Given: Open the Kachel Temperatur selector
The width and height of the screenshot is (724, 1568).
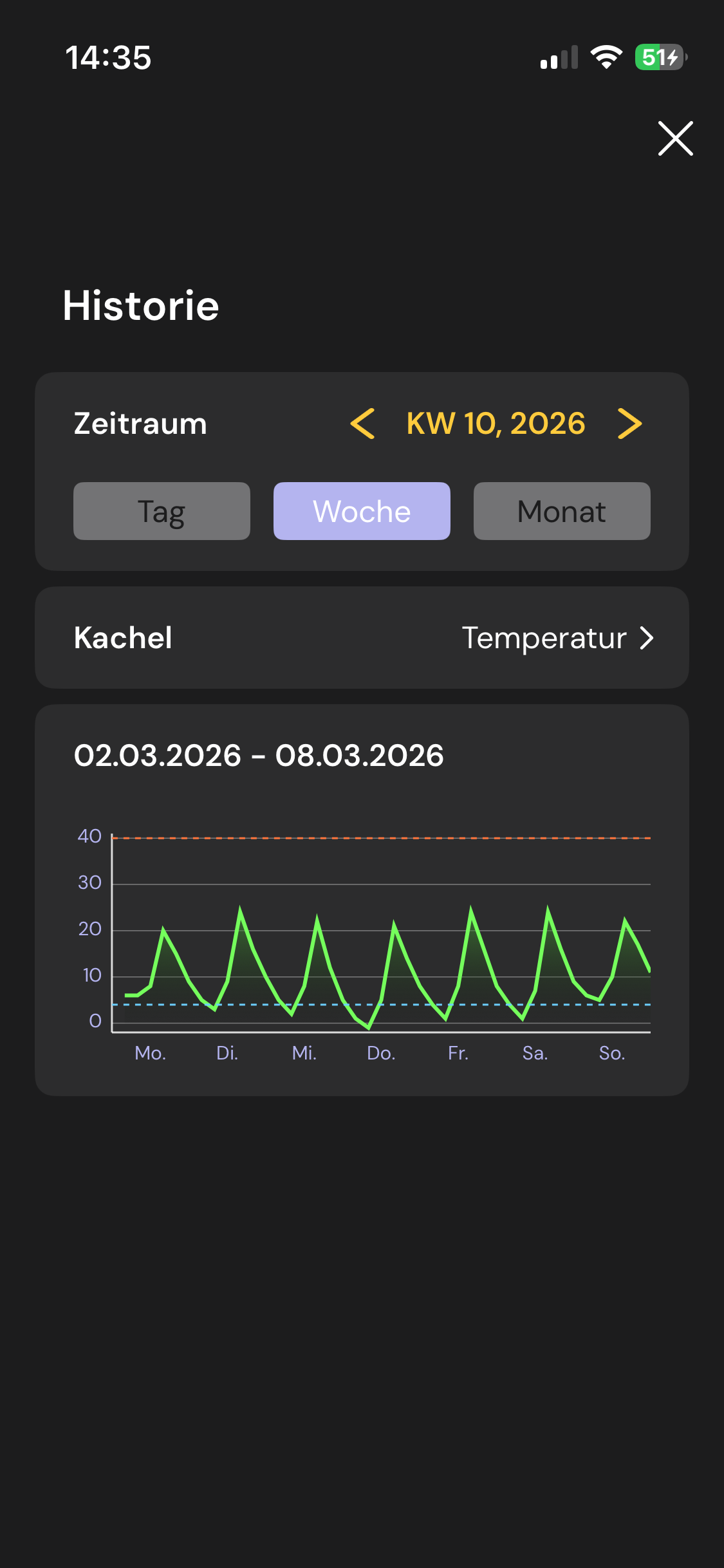Looking at the screenshot, I should tap(559, 638).
